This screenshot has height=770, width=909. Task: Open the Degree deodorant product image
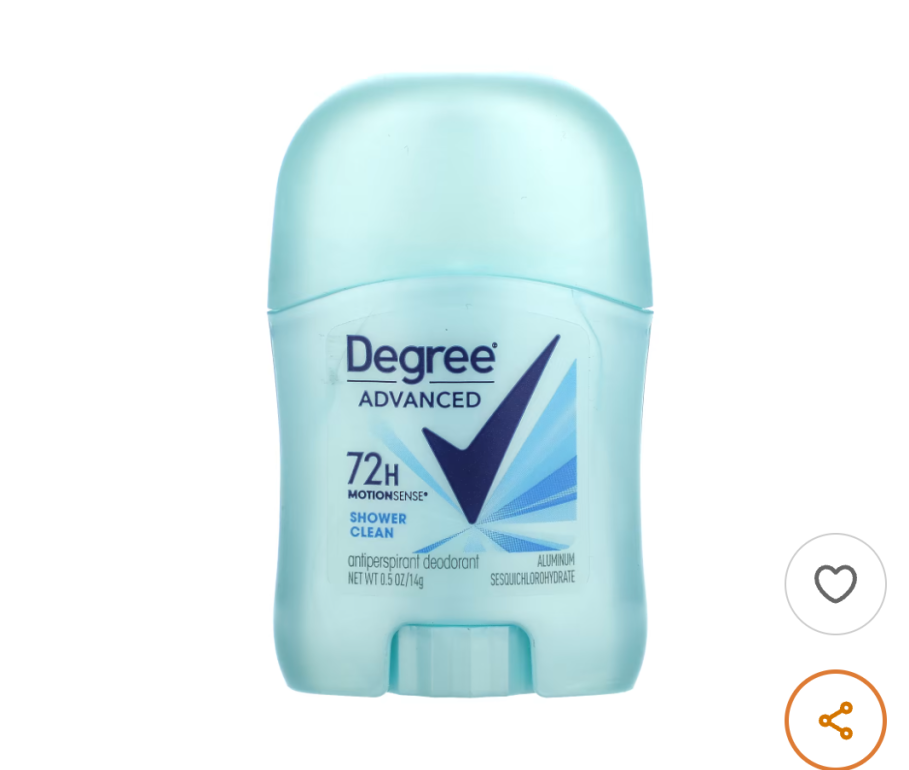coord(461,385)
